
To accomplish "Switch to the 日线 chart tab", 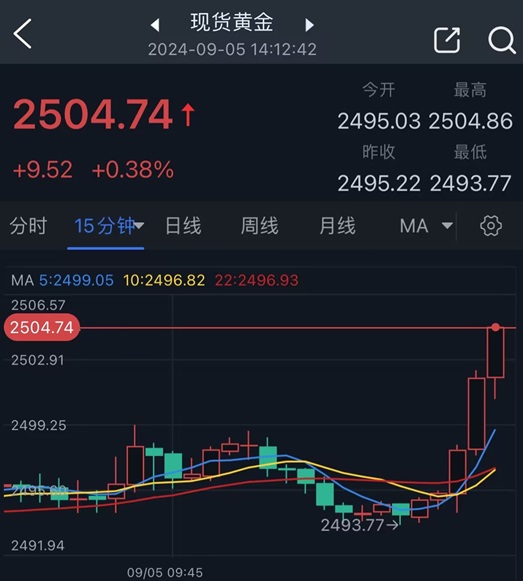I will tap(183, 226).
